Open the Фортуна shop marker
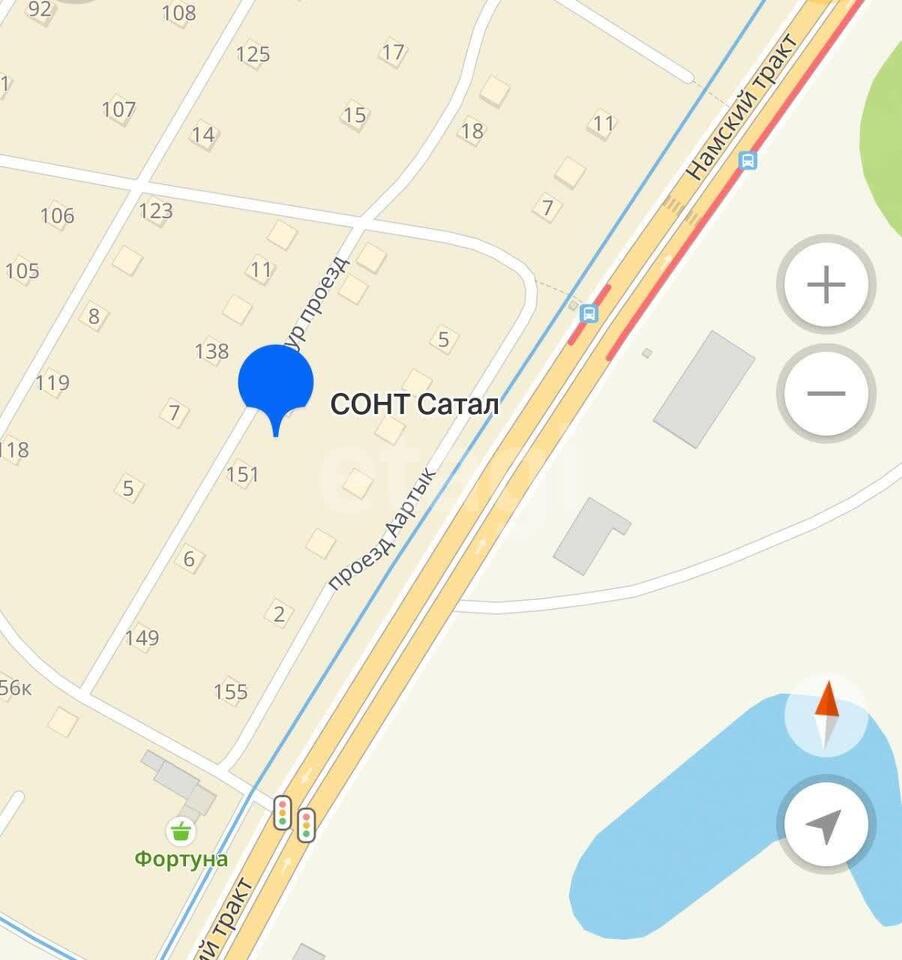The width and height of the screenshot is (902, 960). [x=181, y=832]
